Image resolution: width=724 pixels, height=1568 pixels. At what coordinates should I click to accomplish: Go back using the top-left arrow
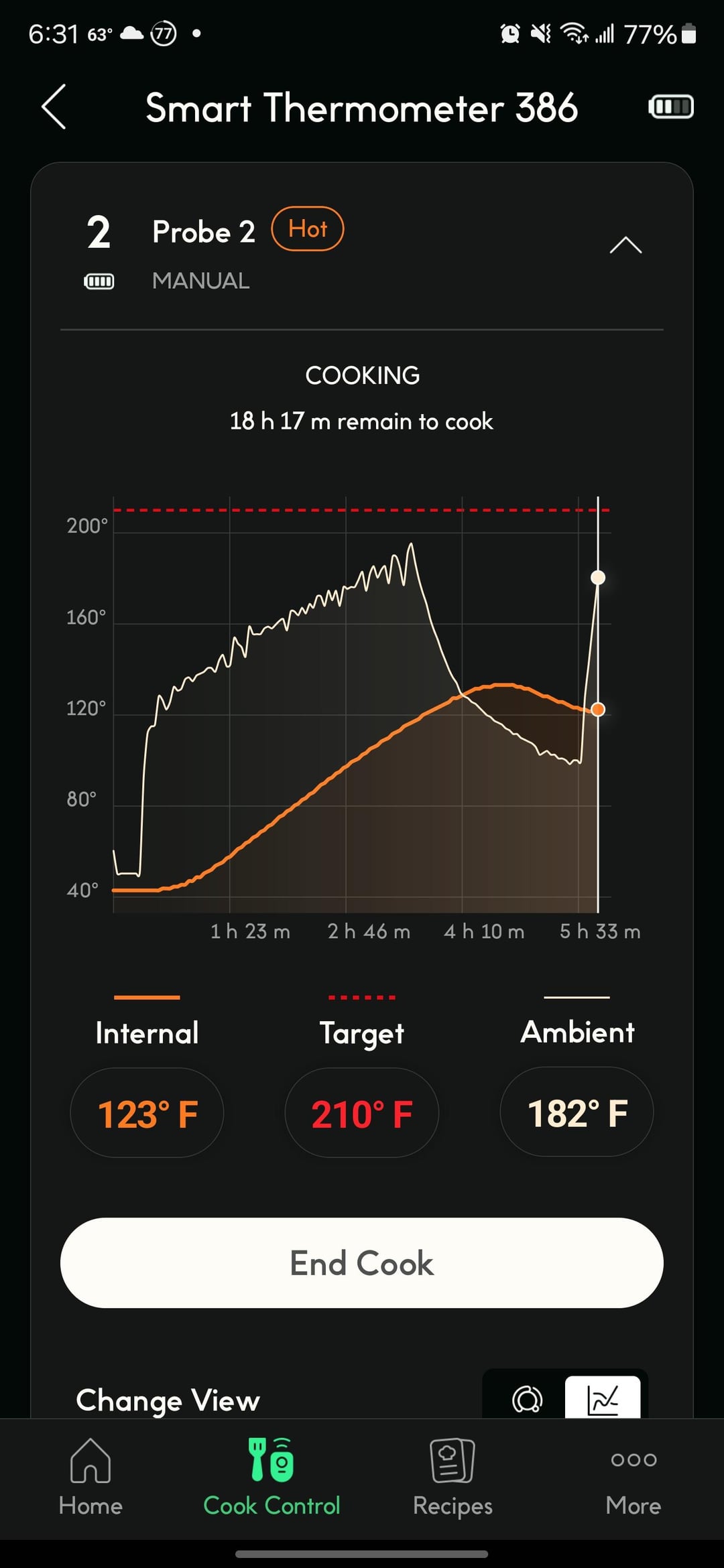click(x=54, y=107)
